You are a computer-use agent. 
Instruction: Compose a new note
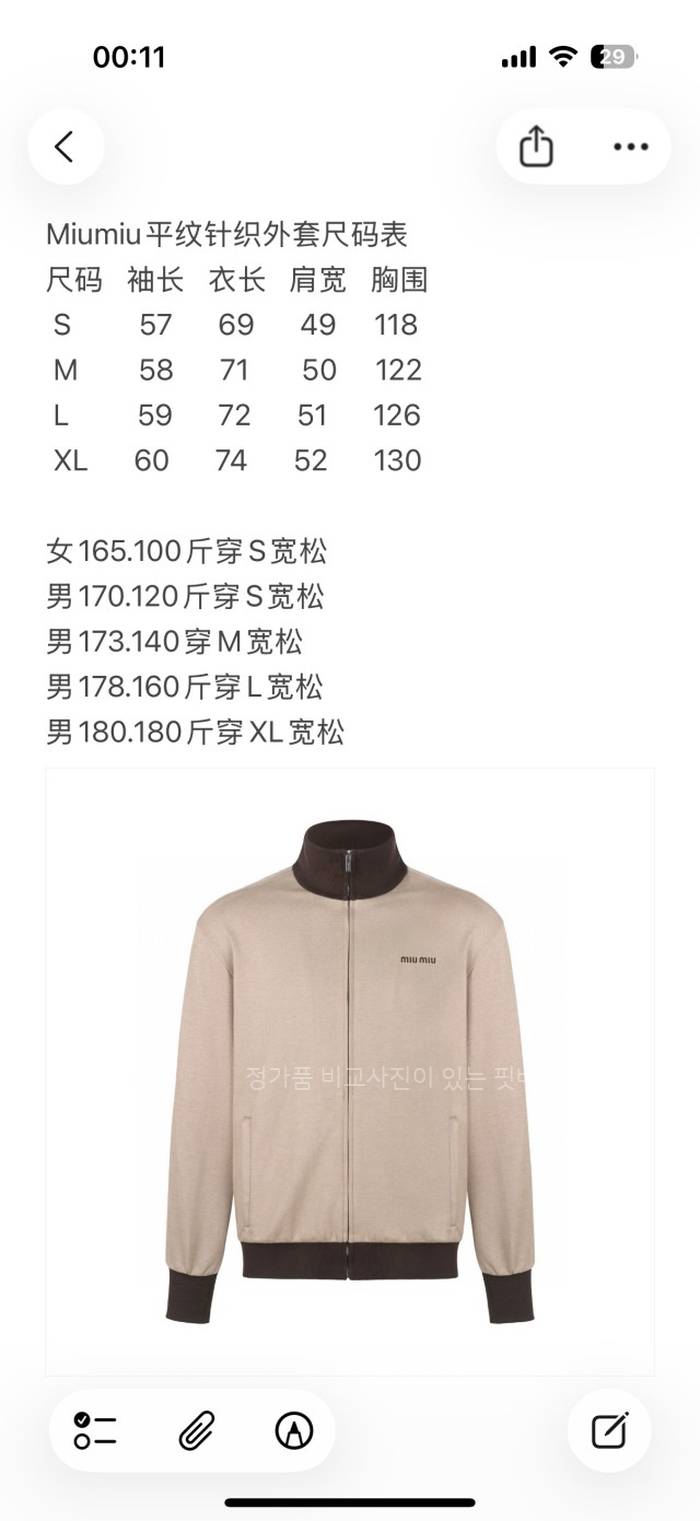click(609, 1431)
